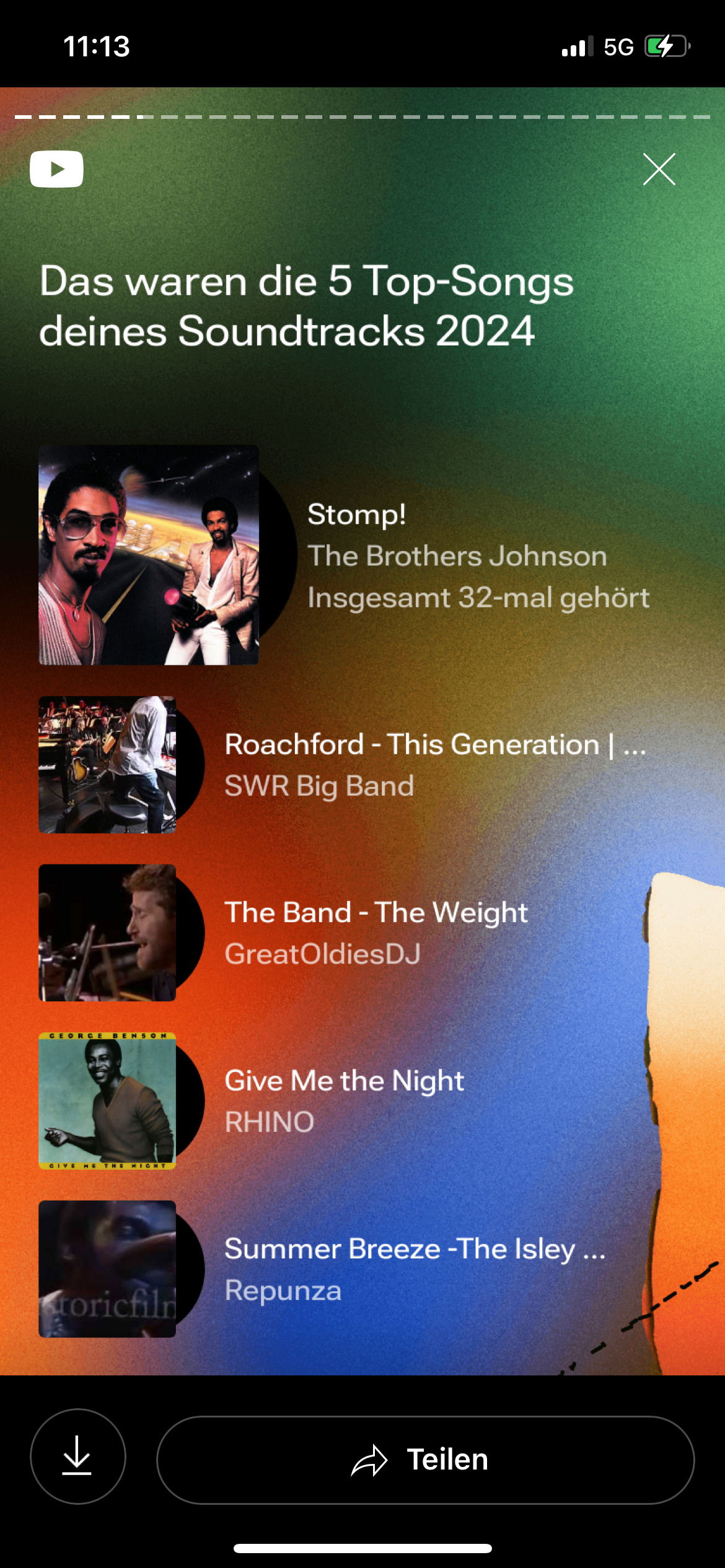
Task: Tap the Teilen share button
Action: click(425, 1460)
